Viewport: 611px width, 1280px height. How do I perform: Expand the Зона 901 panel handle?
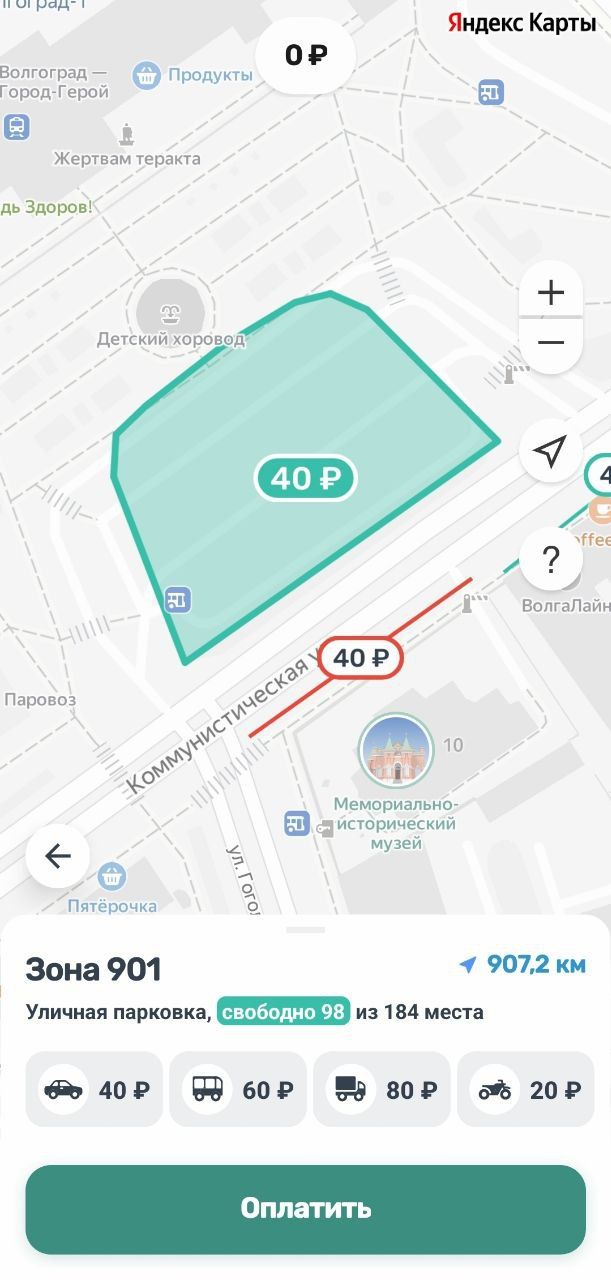click(305, 930)
